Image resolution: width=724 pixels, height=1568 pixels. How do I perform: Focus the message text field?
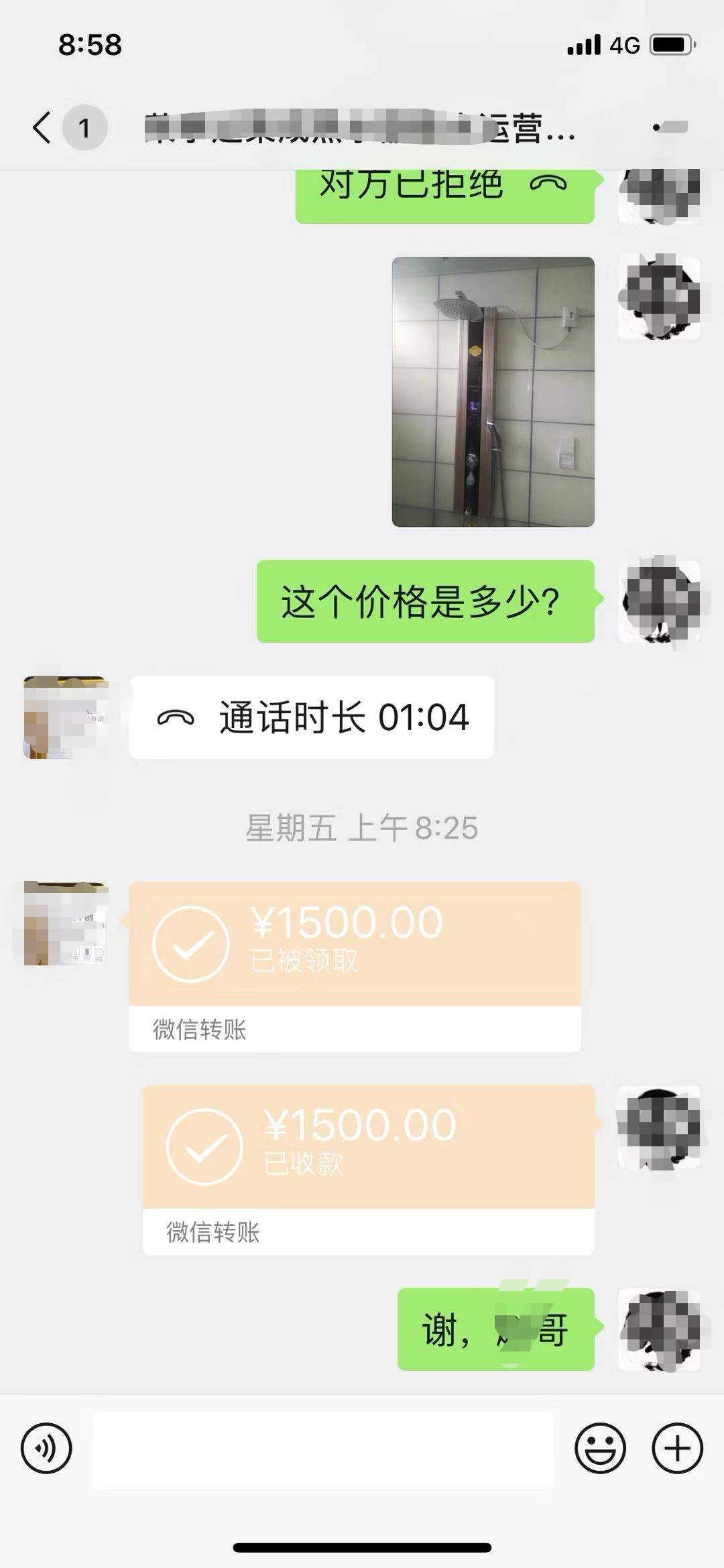323,1449
